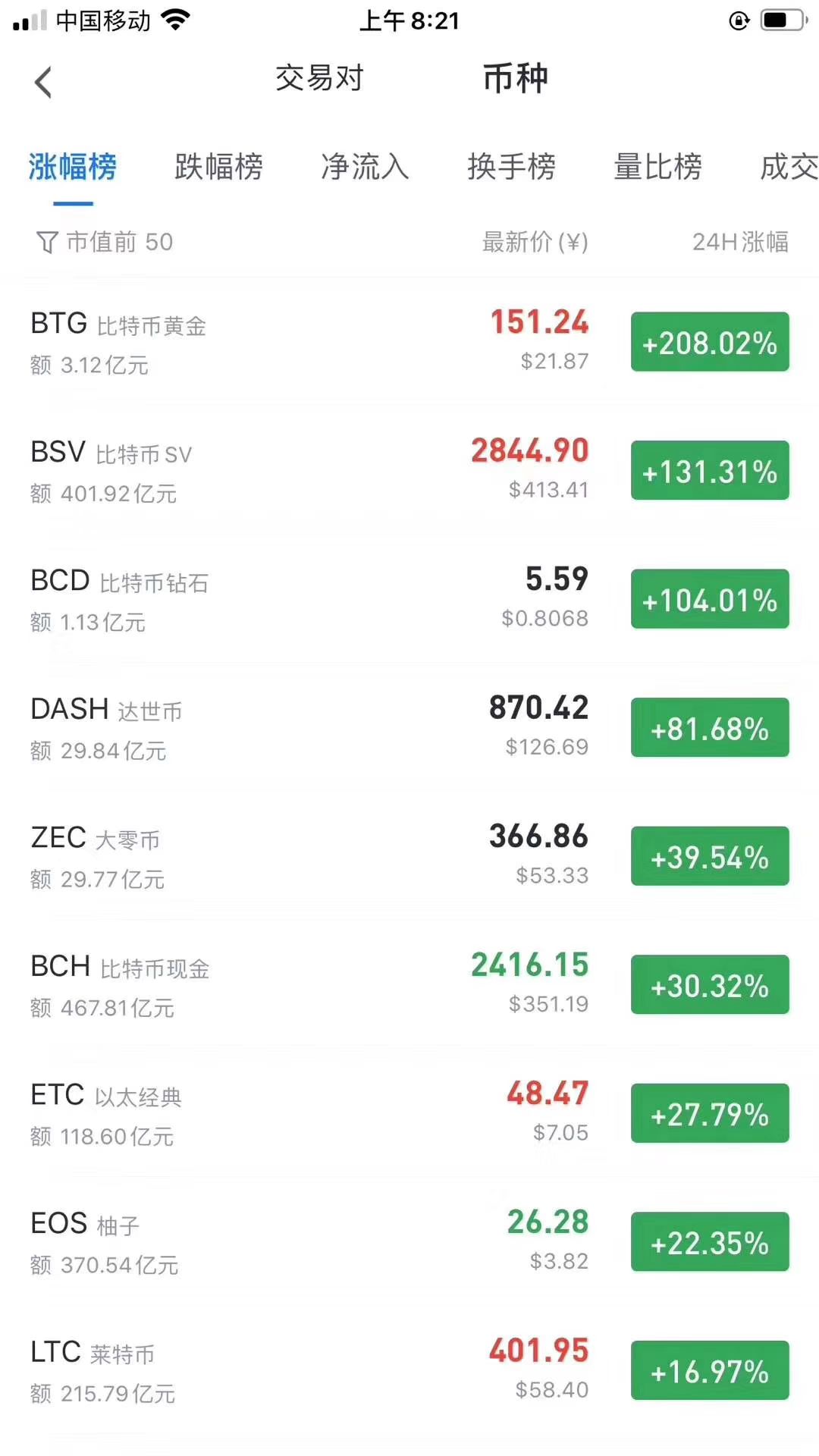Switch to the 交易对 tab
Screen dimensions: 819x1456
coord(319,78)
